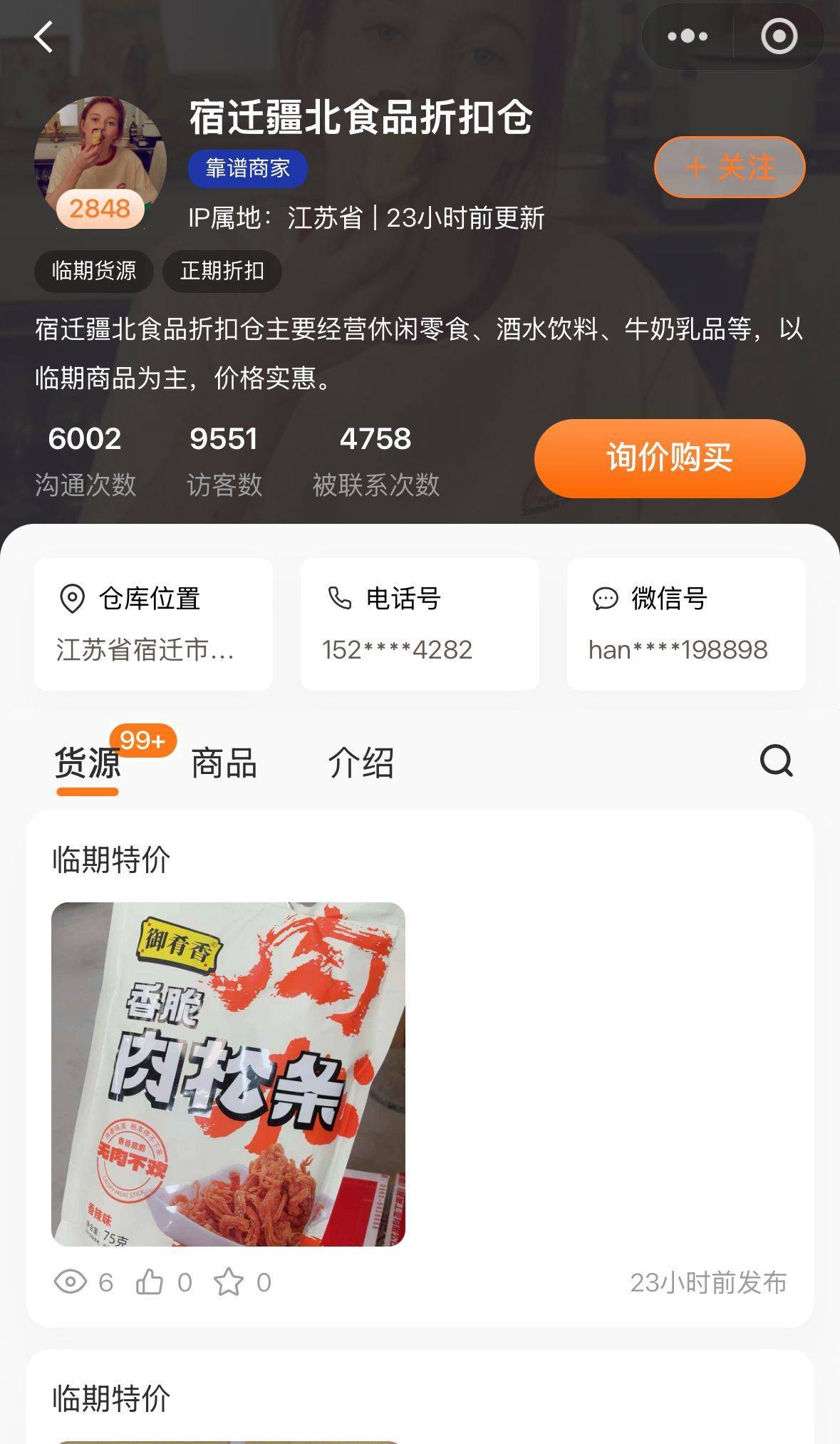840x1444 pixels.
Task: Select the 正期折扣 tag chip
Action: (222, 271)
